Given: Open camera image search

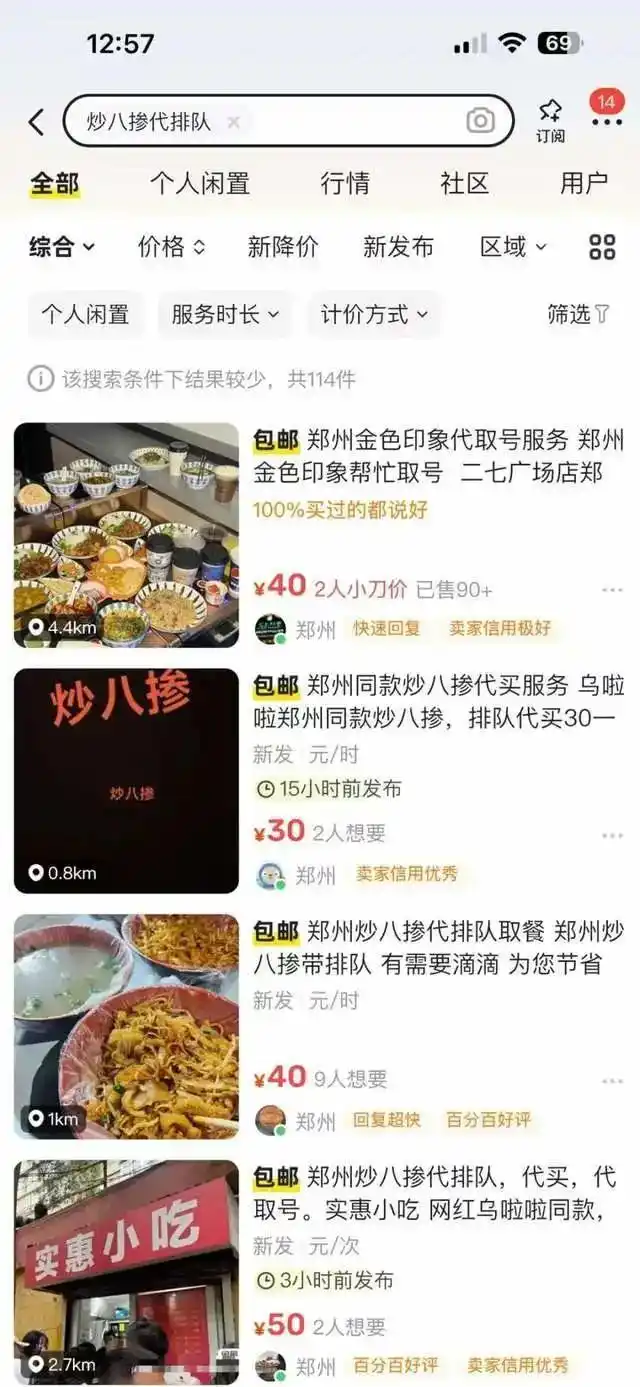Looking at the screenshot, I should (480, 121).
